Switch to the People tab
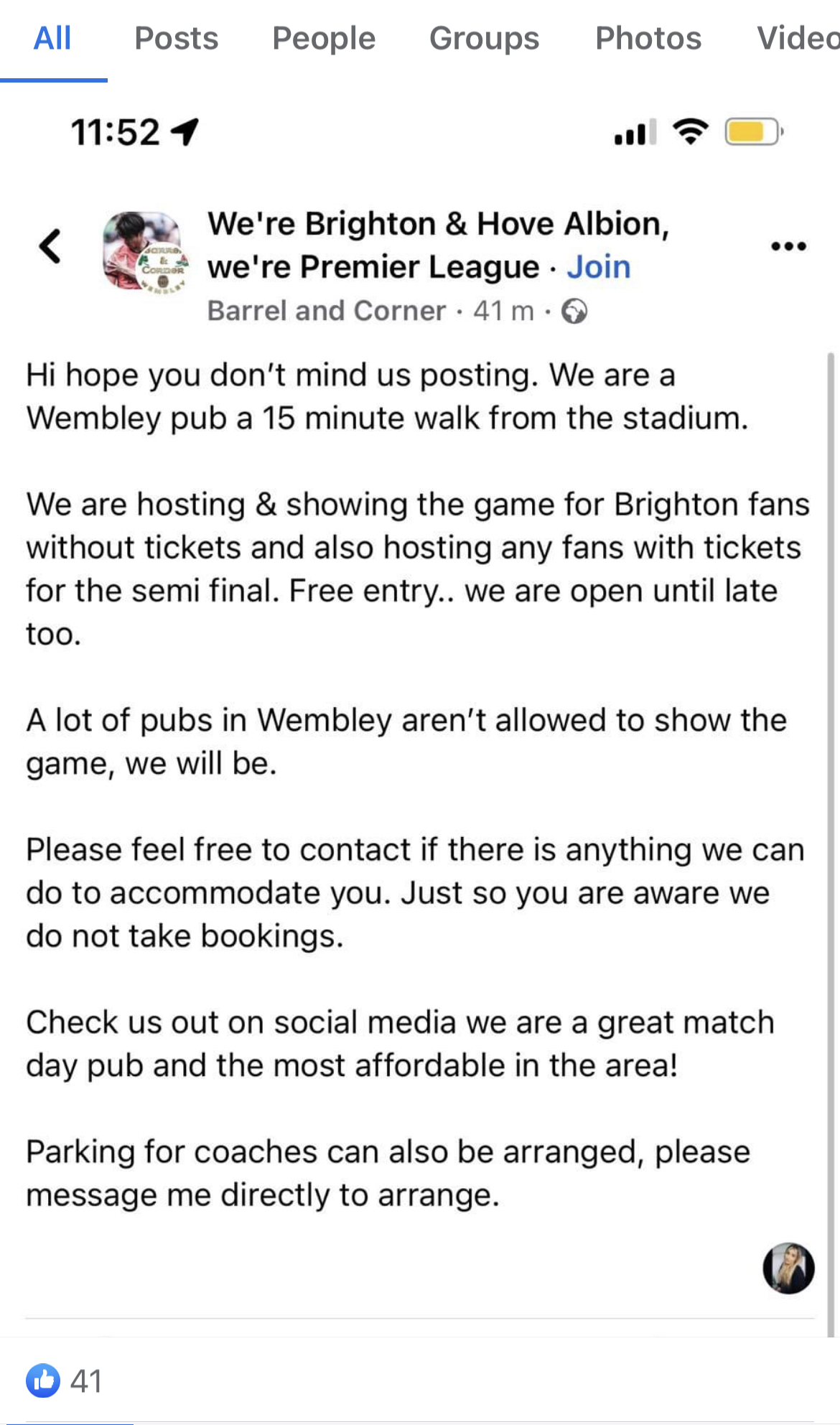The image size is (840, 1425). [x=324, y=39]
